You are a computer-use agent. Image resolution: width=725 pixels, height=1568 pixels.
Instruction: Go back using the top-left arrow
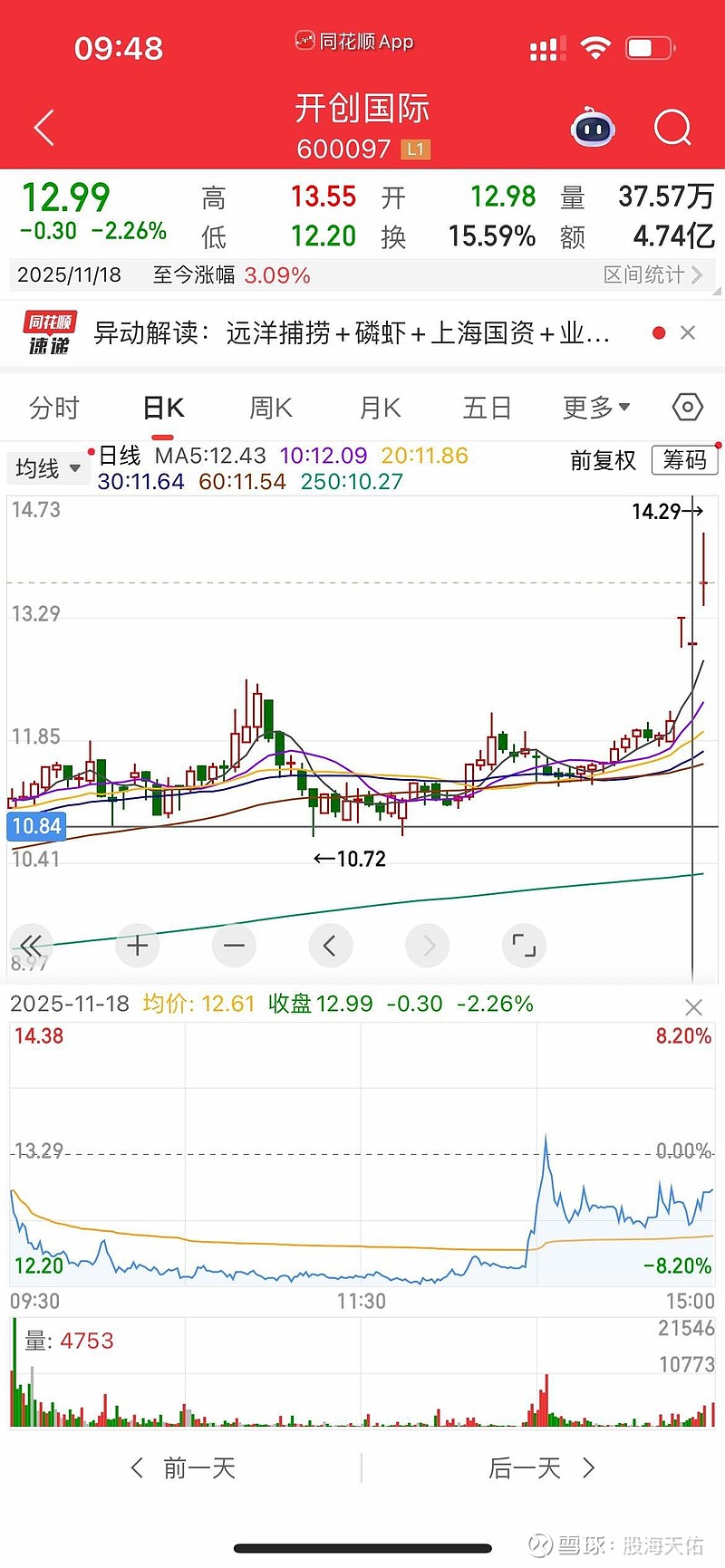pyautogui.click(x=44, y=128)
